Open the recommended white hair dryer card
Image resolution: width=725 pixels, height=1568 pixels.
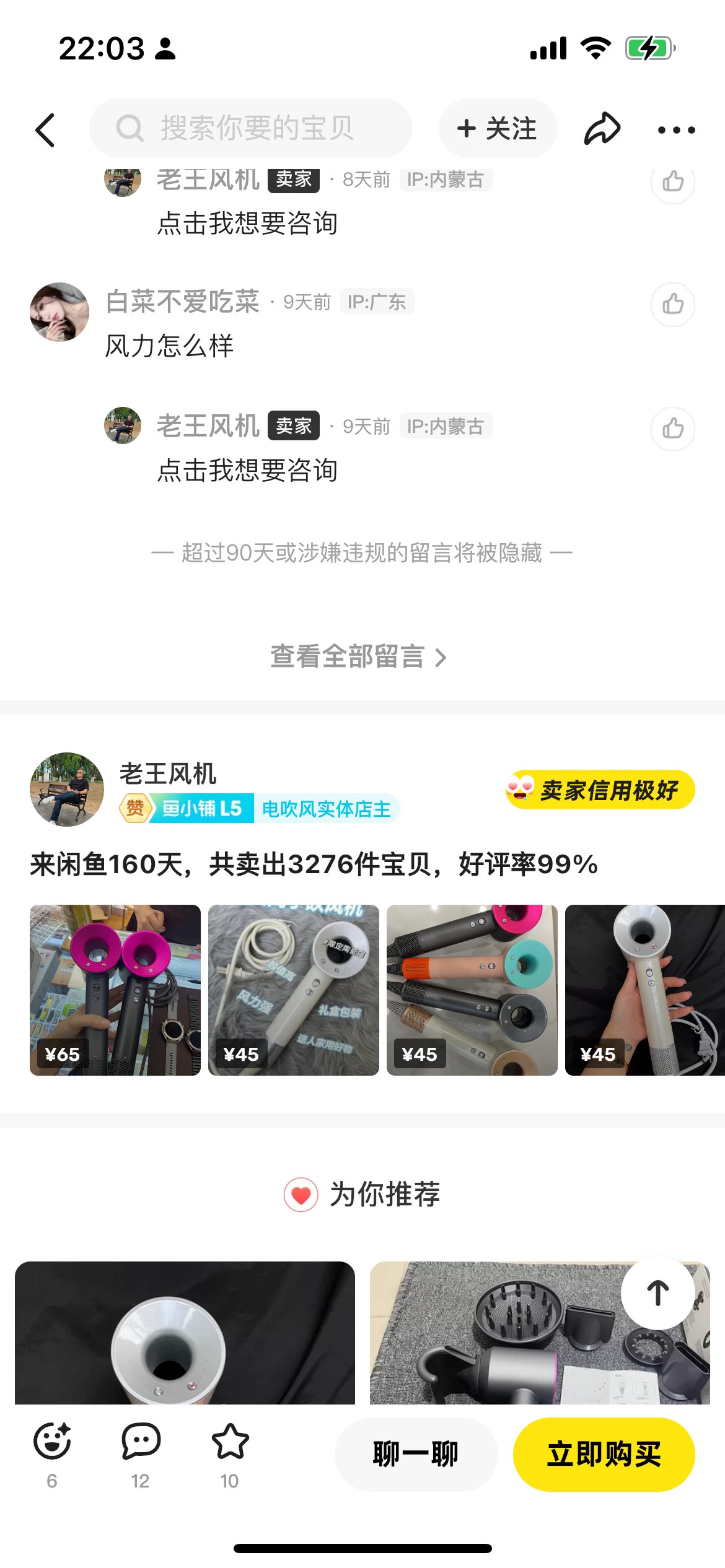point(185,1333)
